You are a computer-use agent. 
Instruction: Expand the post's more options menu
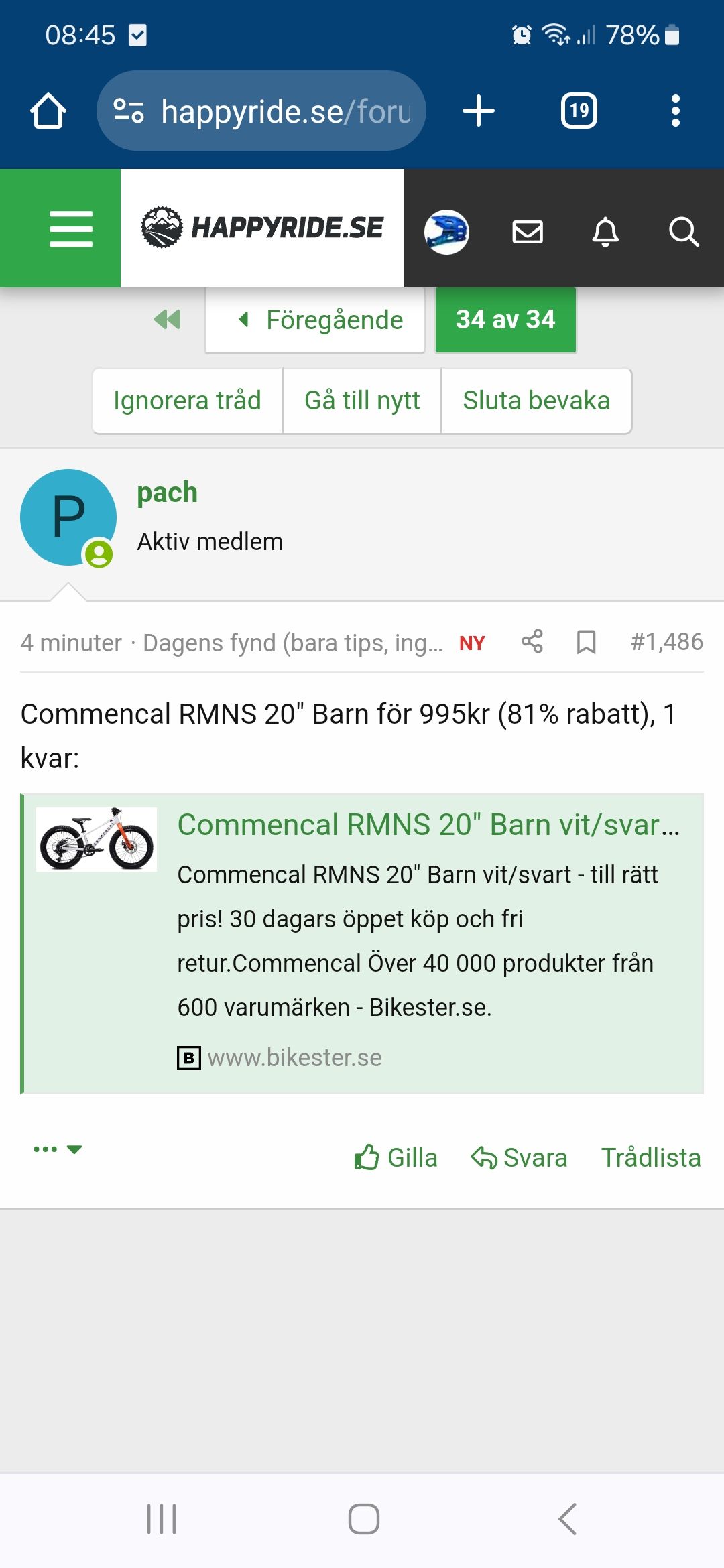pyautogui.click(x=58, y=1149)
